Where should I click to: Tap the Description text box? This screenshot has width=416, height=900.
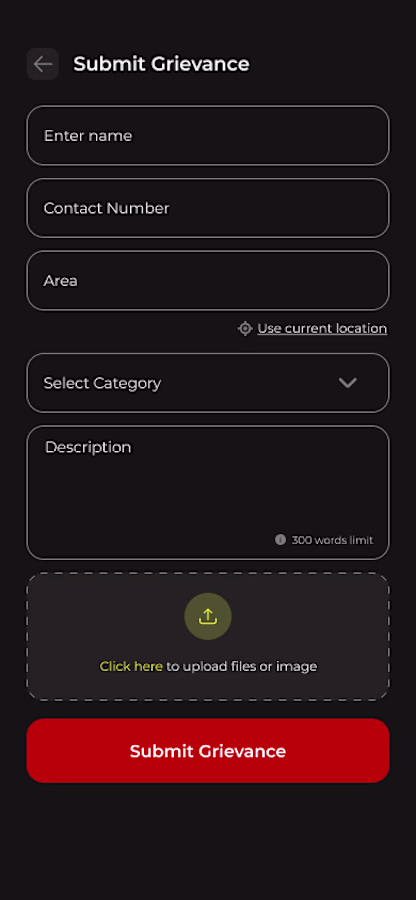(x=208, y=492)
